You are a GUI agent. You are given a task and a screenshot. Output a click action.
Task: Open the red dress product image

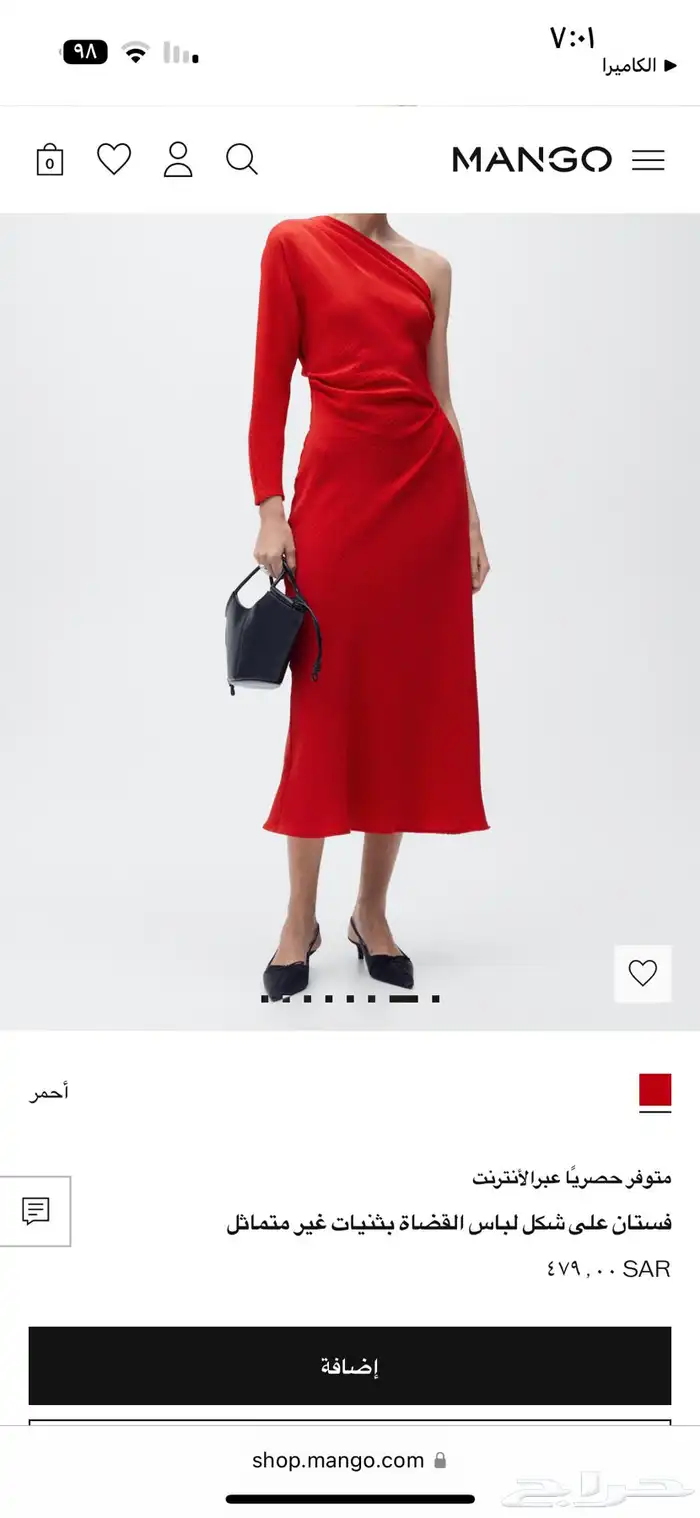(370, 600)
